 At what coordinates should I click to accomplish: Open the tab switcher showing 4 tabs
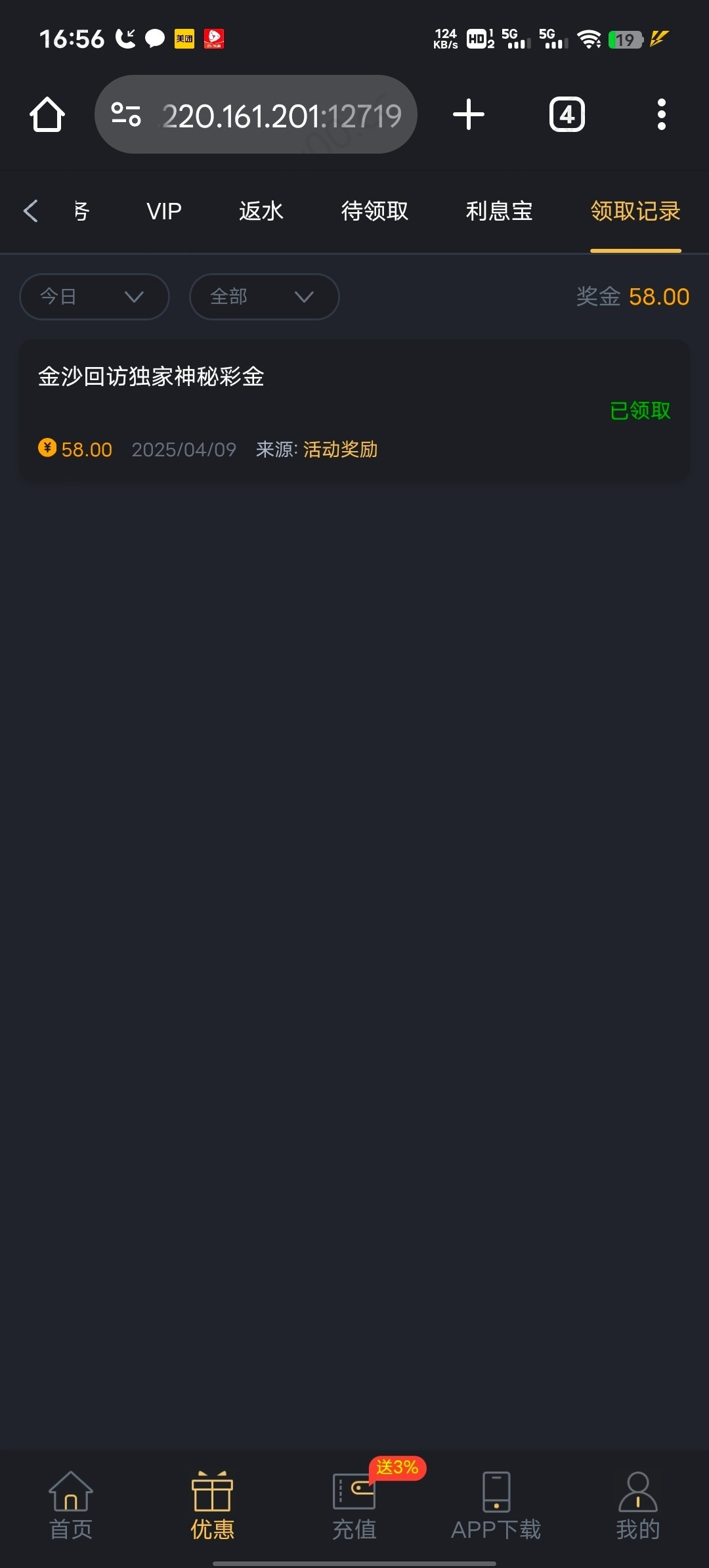(x=567, y=115)
